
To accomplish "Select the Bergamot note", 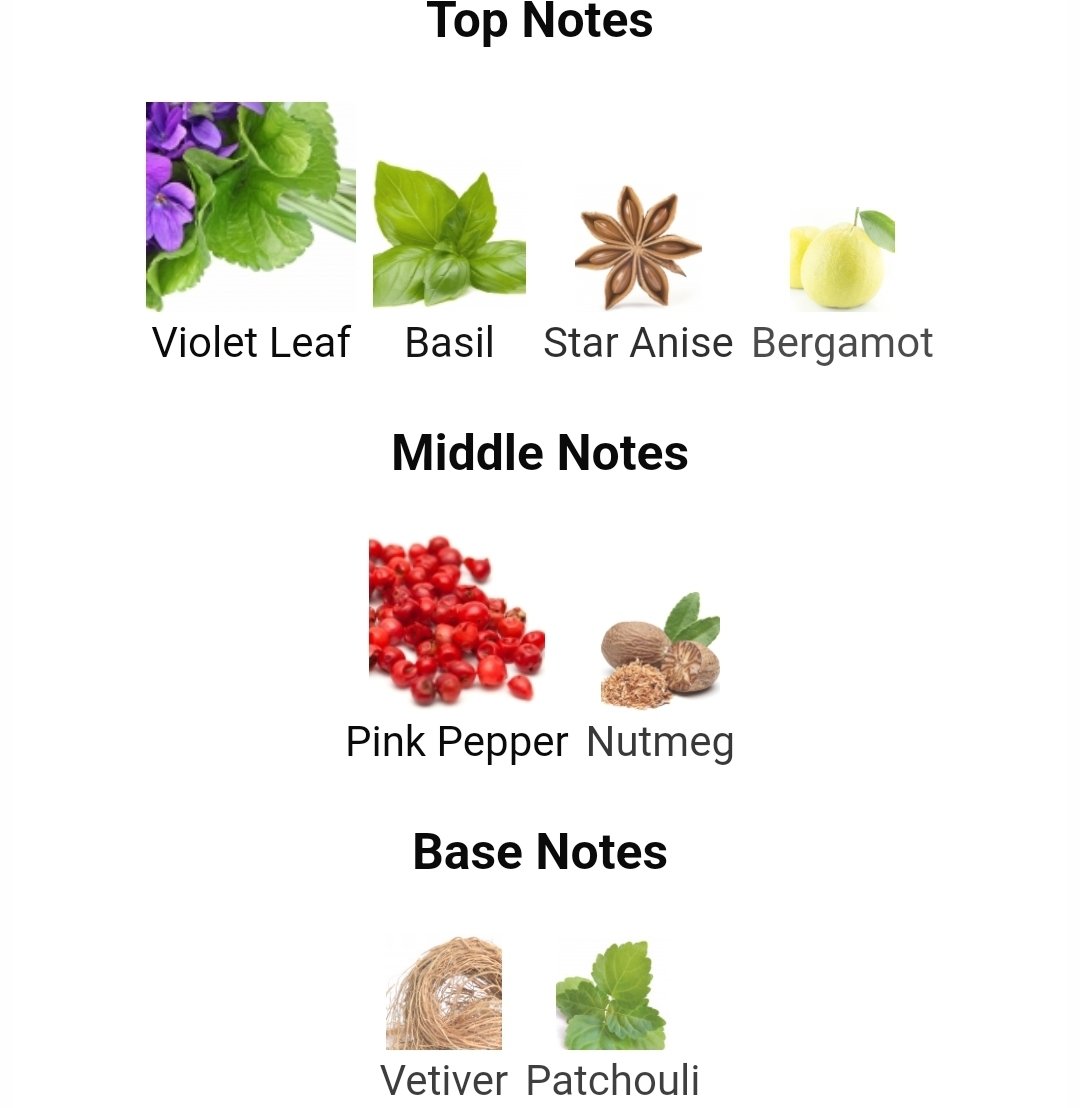I will click(842, 260).
